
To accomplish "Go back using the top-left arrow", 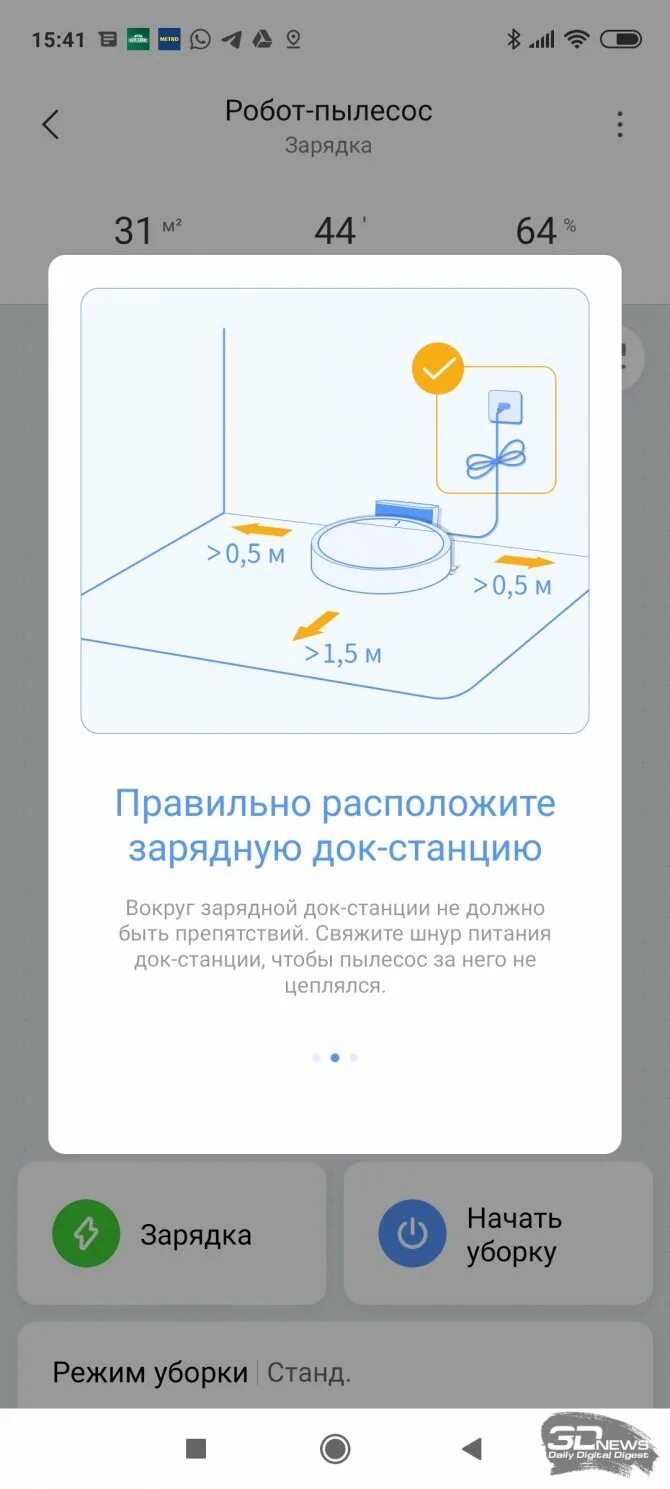I will (x=51, y=124).
